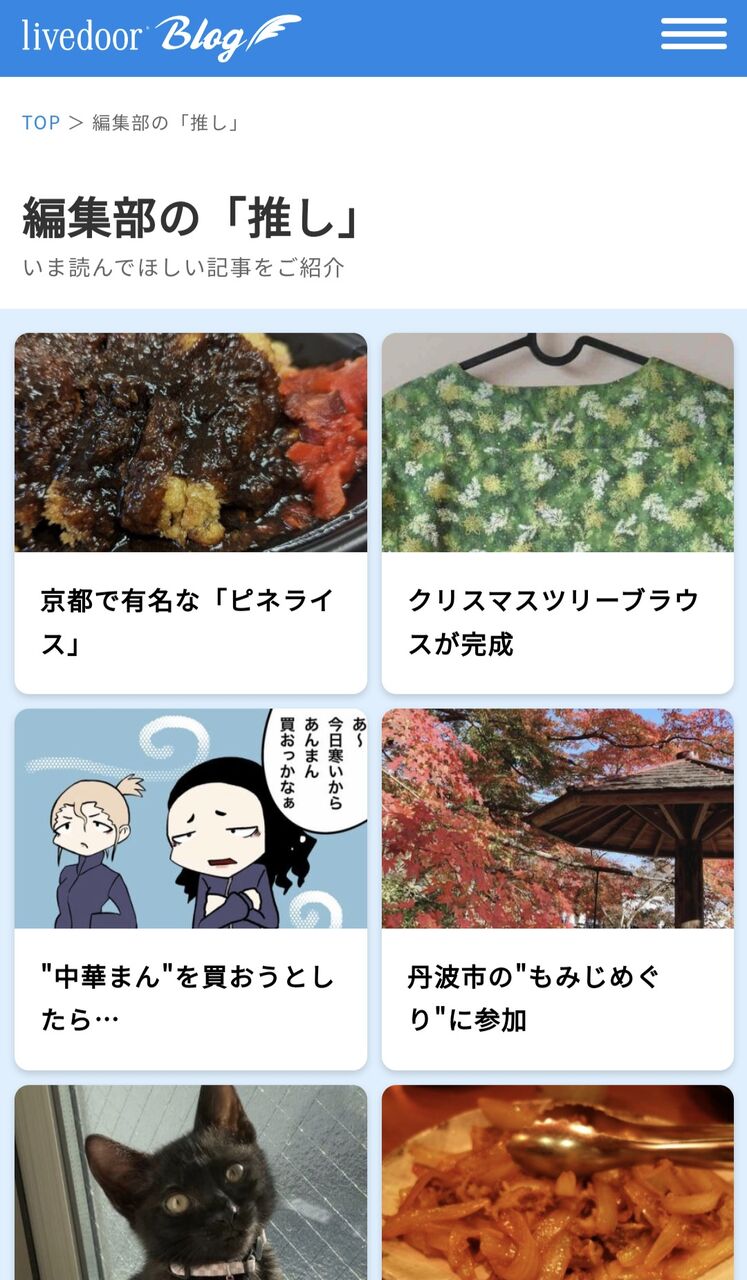Open article クリスマスツリーブラウスが完成
The width and height of the screenshot is (747, 1280).
click(x=558, y=513)
